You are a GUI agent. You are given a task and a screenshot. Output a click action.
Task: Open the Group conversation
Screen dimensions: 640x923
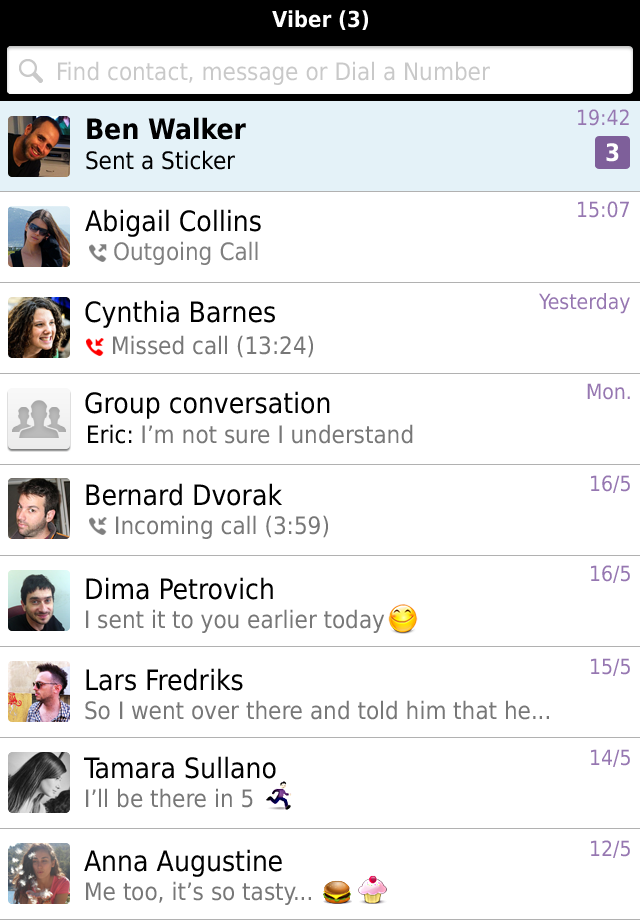pyautogui.click(x=320, y=419)
